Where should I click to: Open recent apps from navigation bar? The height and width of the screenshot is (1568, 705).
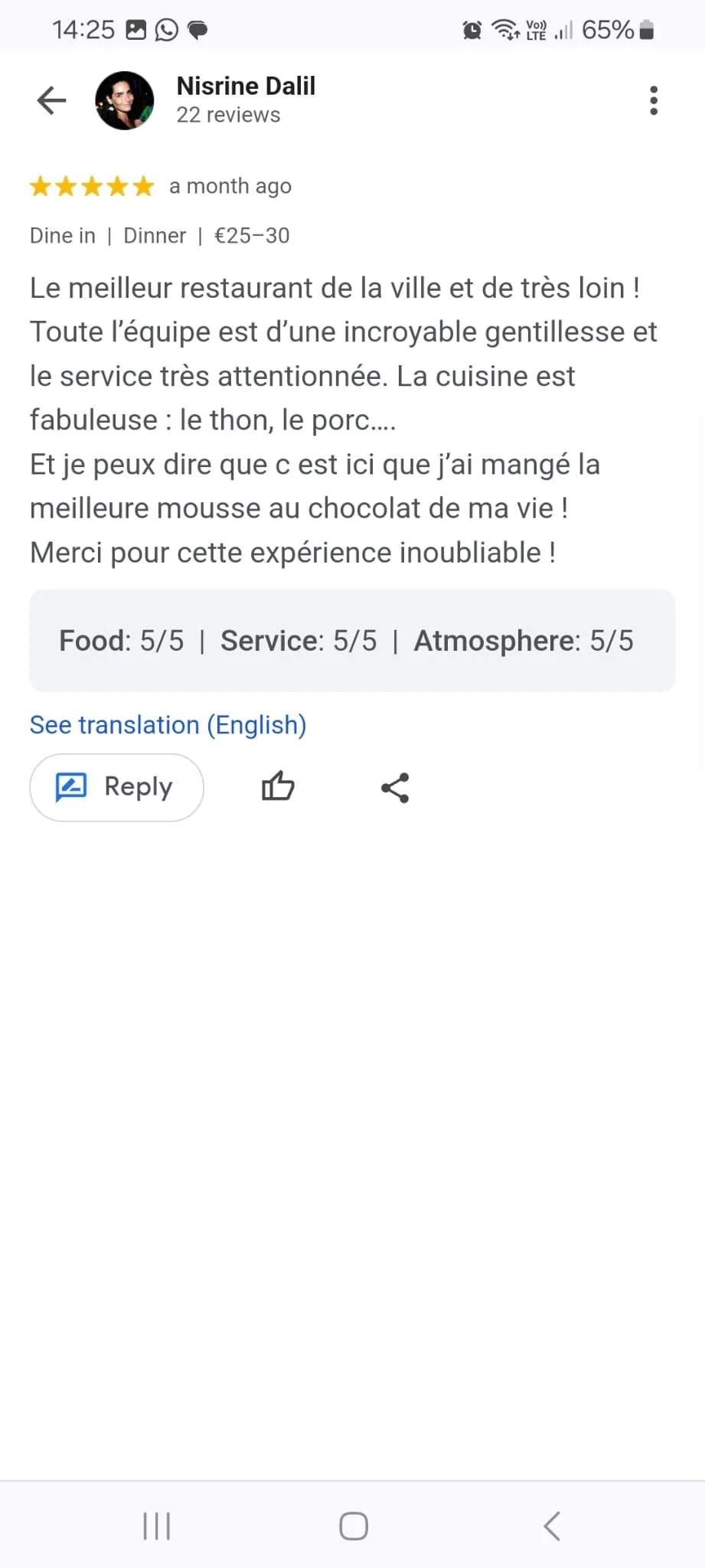156,1525
